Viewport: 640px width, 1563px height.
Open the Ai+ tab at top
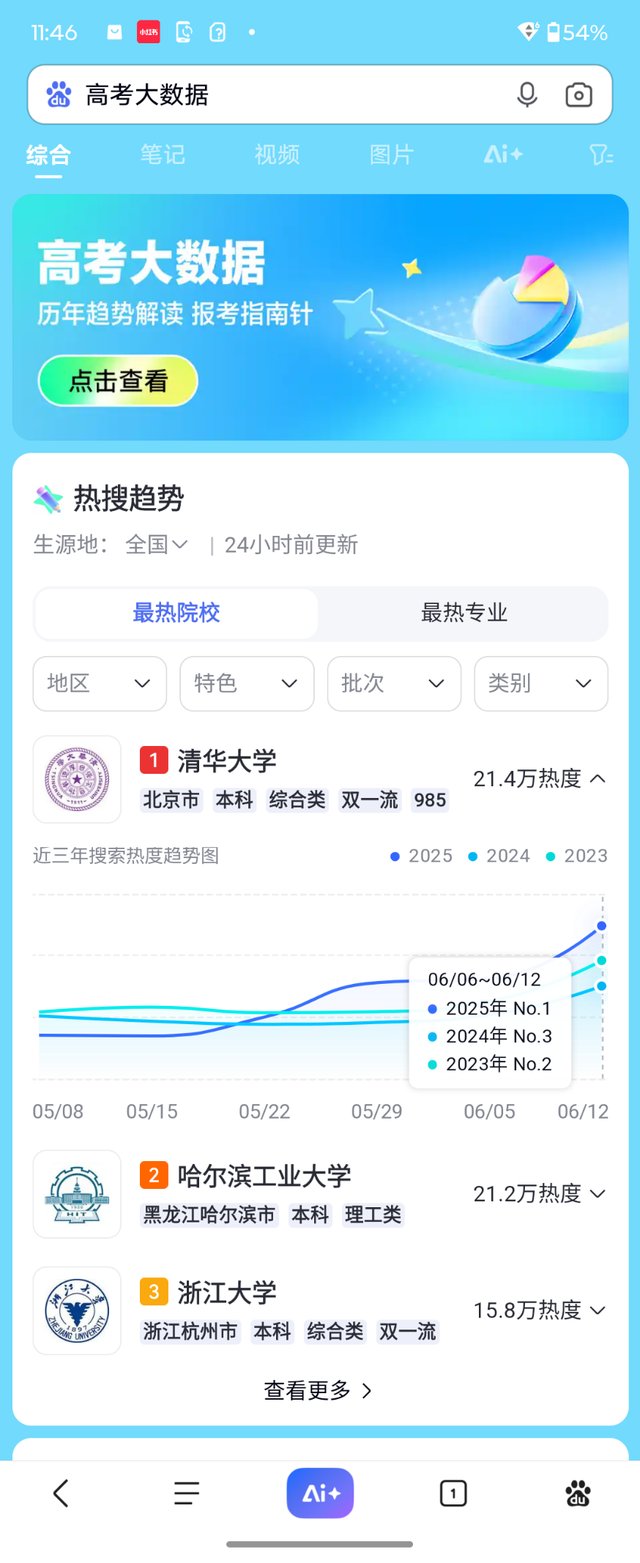pyautogui.click(x=503, y=154)
